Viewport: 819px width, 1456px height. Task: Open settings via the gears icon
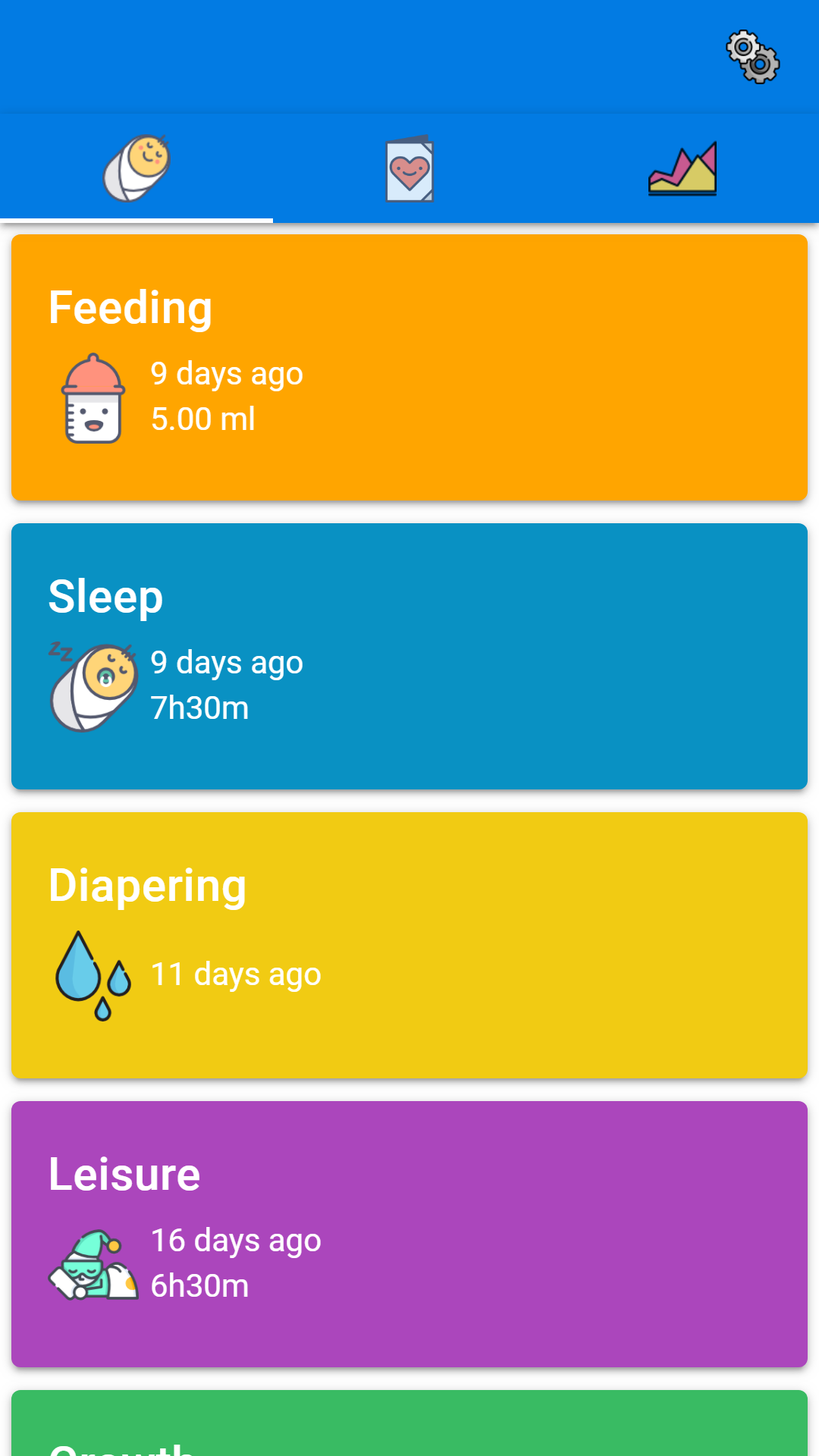[x=753, y=57]
